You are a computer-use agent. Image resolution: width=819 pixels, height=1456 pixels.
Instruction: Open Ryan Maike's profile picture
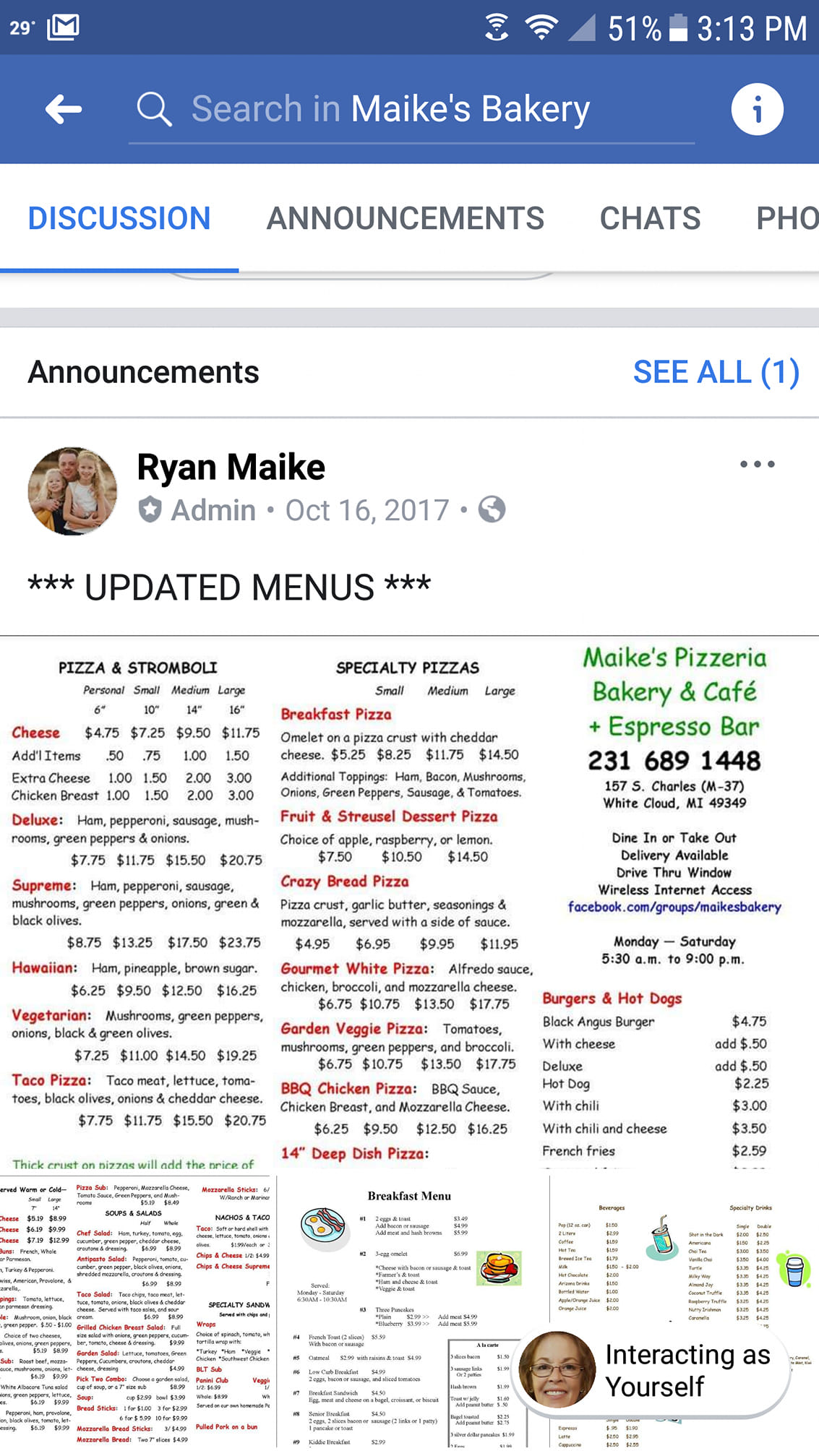[x=72, y=491]
